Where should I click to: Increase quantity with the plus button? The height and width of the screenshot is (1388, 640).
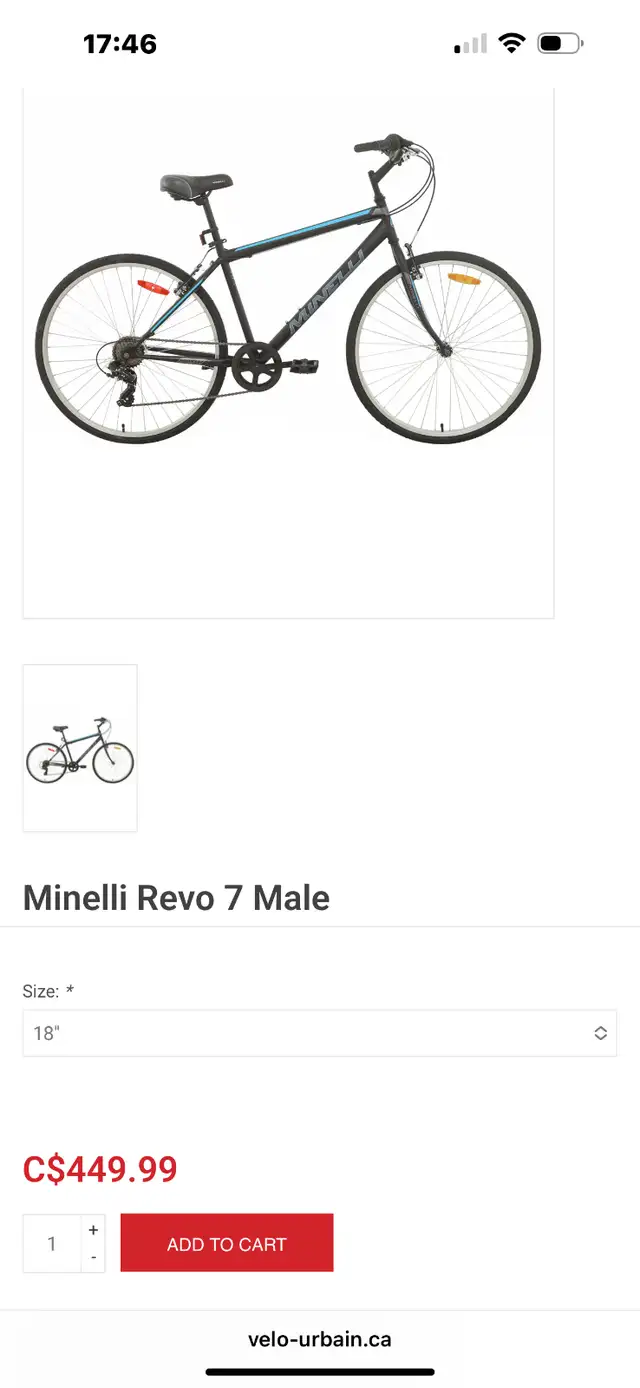93,1230
